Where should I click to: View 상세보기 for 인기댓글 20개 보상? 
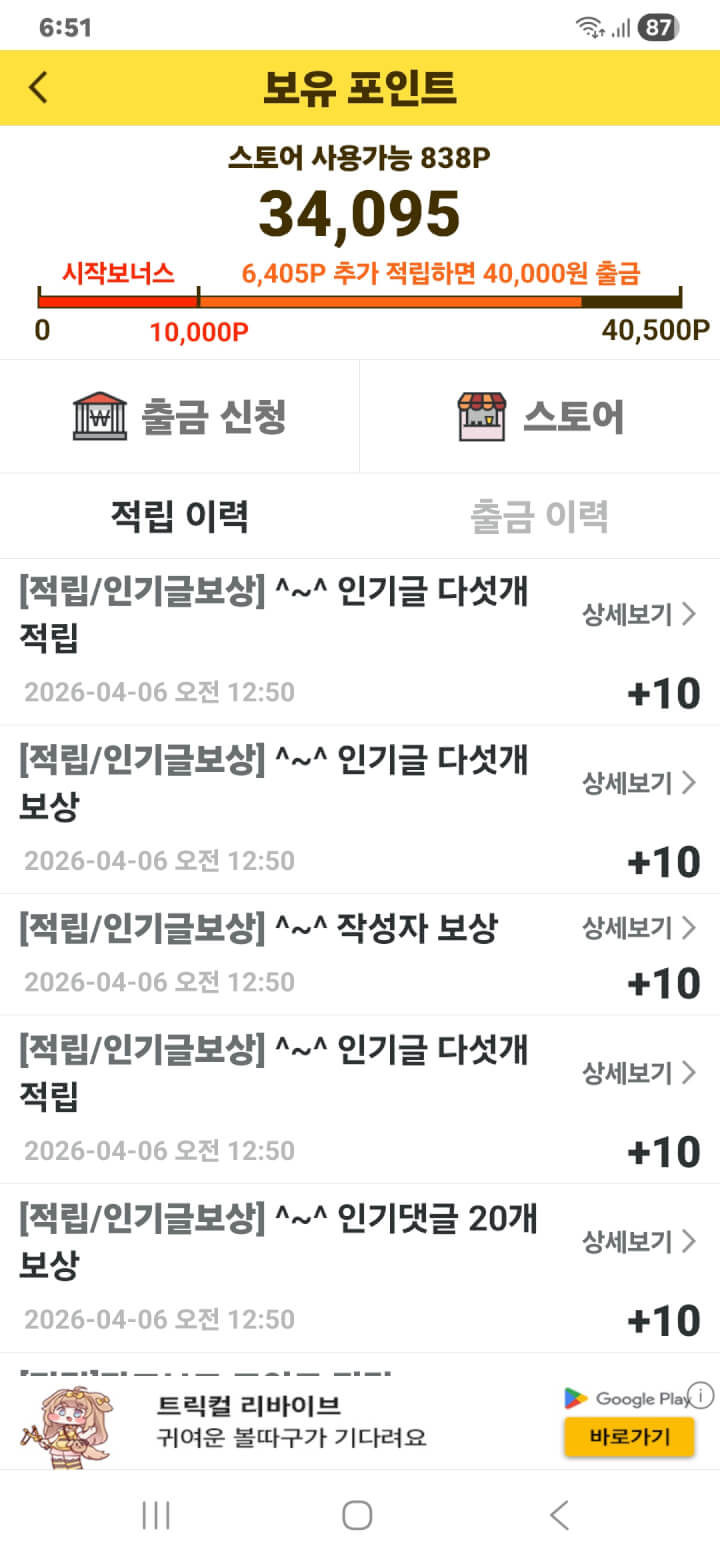638,1242
